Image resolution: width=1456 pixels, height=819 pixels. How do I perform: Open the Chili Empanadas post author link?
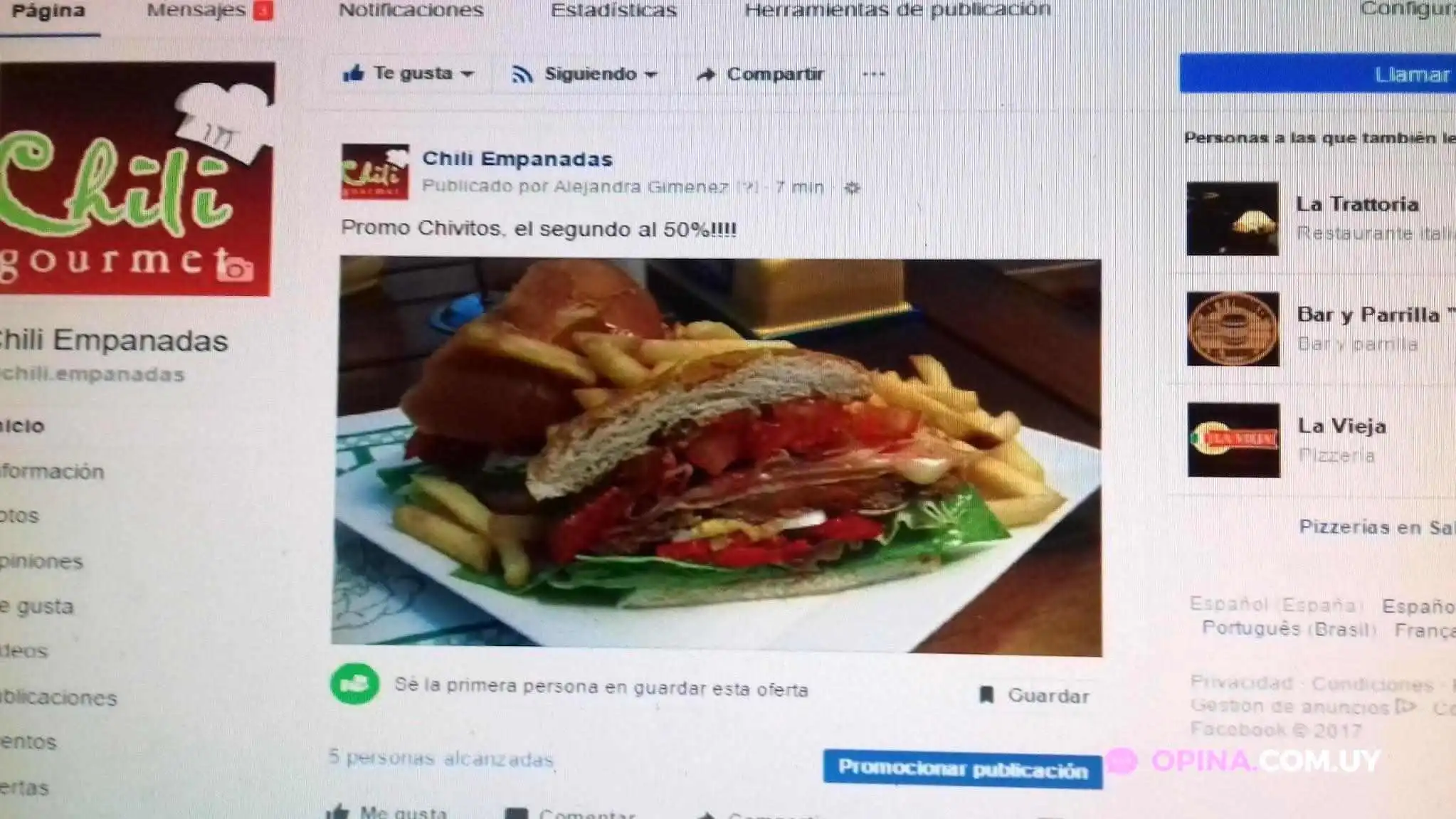517,159
